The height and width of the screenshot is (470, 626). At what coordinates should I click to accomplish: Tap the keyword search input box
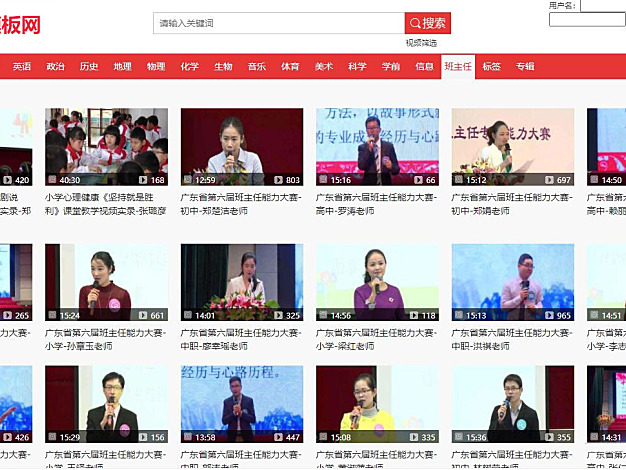tap(278, 23)
